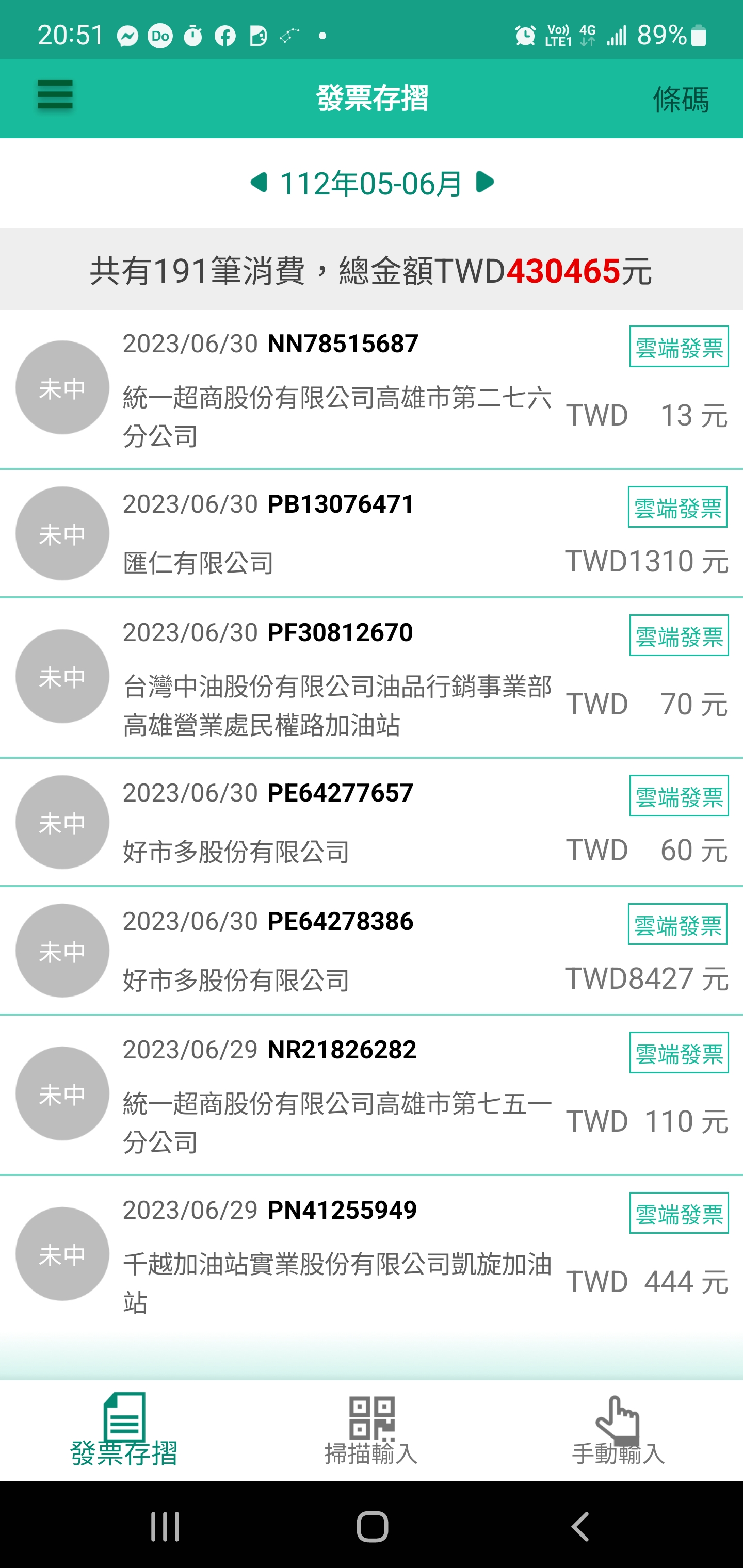743x1568 pixels.
Task: Open the hamburger drawer menu
Action: (55, 95)
